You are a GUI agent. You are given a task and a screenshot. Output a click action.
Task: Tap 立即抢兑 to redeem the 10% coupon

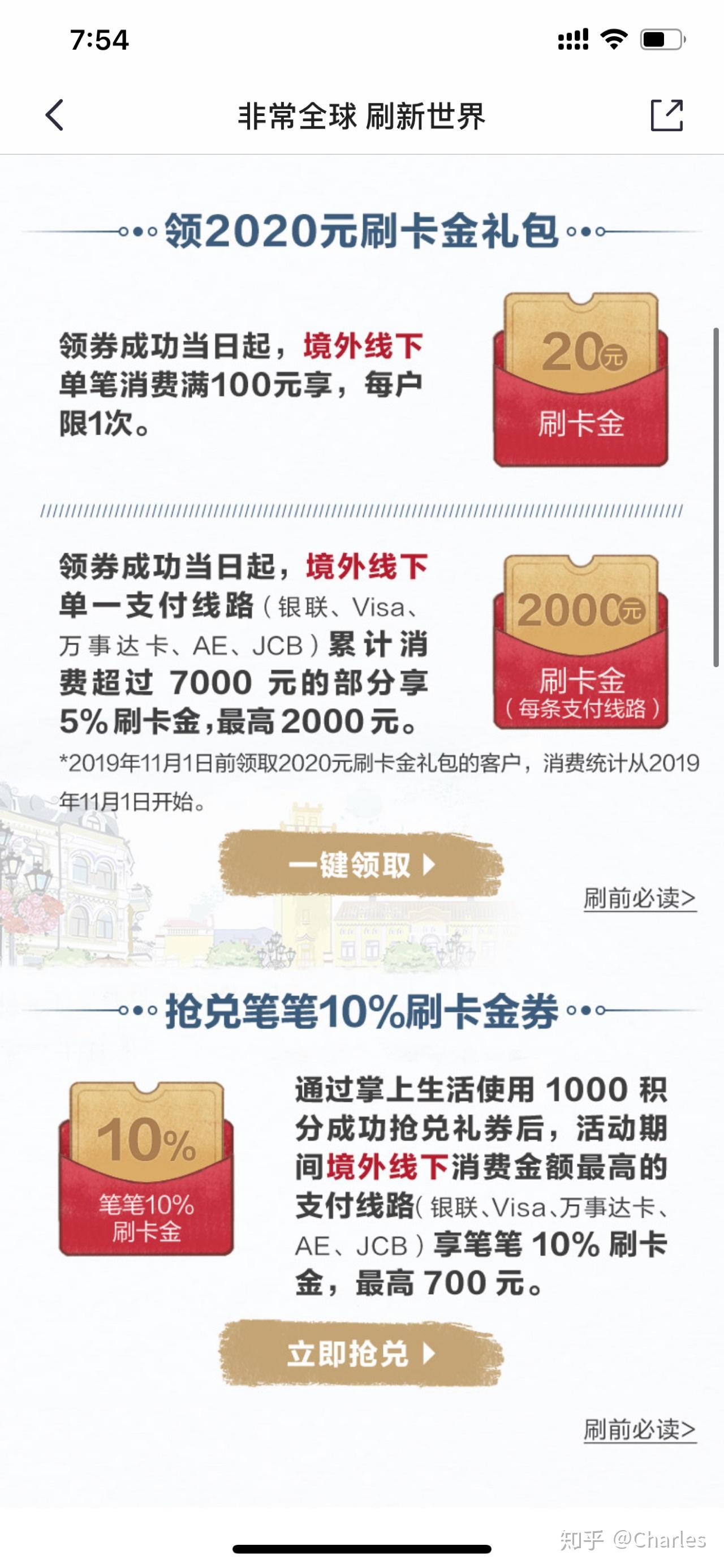361,1354
